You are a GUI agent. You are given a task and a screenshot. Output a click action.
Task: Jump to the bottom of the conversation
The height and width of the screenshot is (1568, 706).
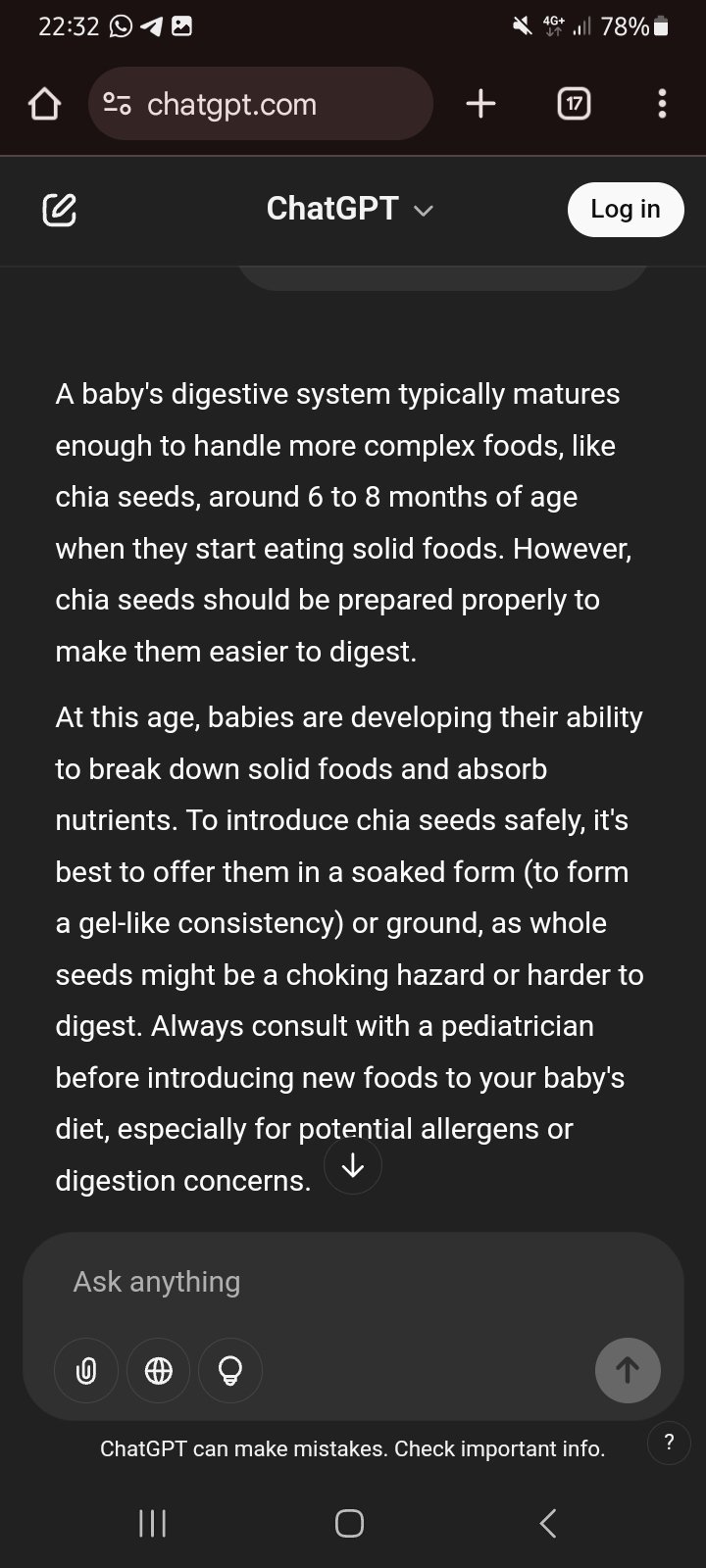[352, 1165]
